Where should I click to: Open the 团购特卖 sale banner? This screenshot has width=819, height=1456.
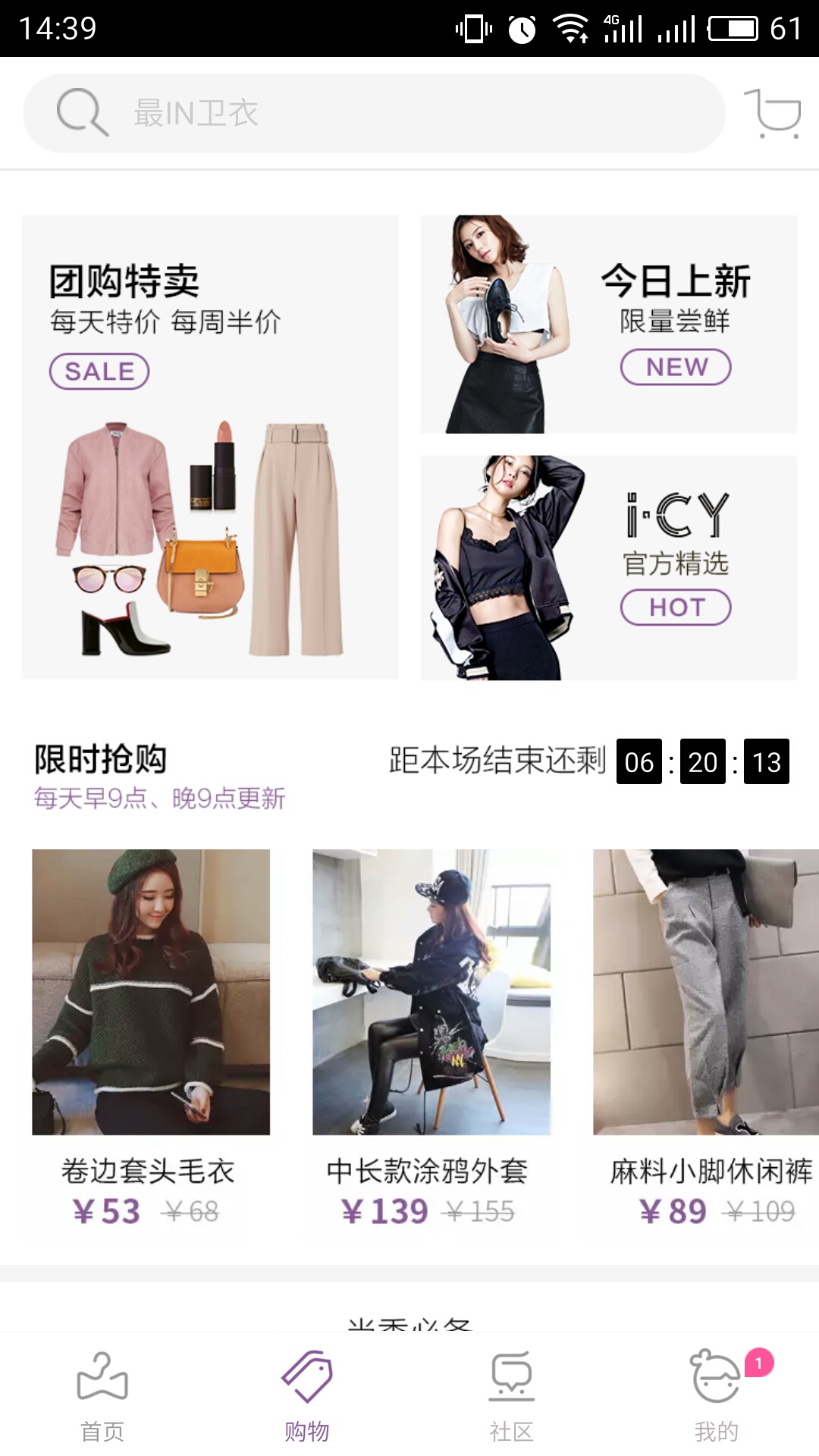pyautogui.click(x=210, y=447)
